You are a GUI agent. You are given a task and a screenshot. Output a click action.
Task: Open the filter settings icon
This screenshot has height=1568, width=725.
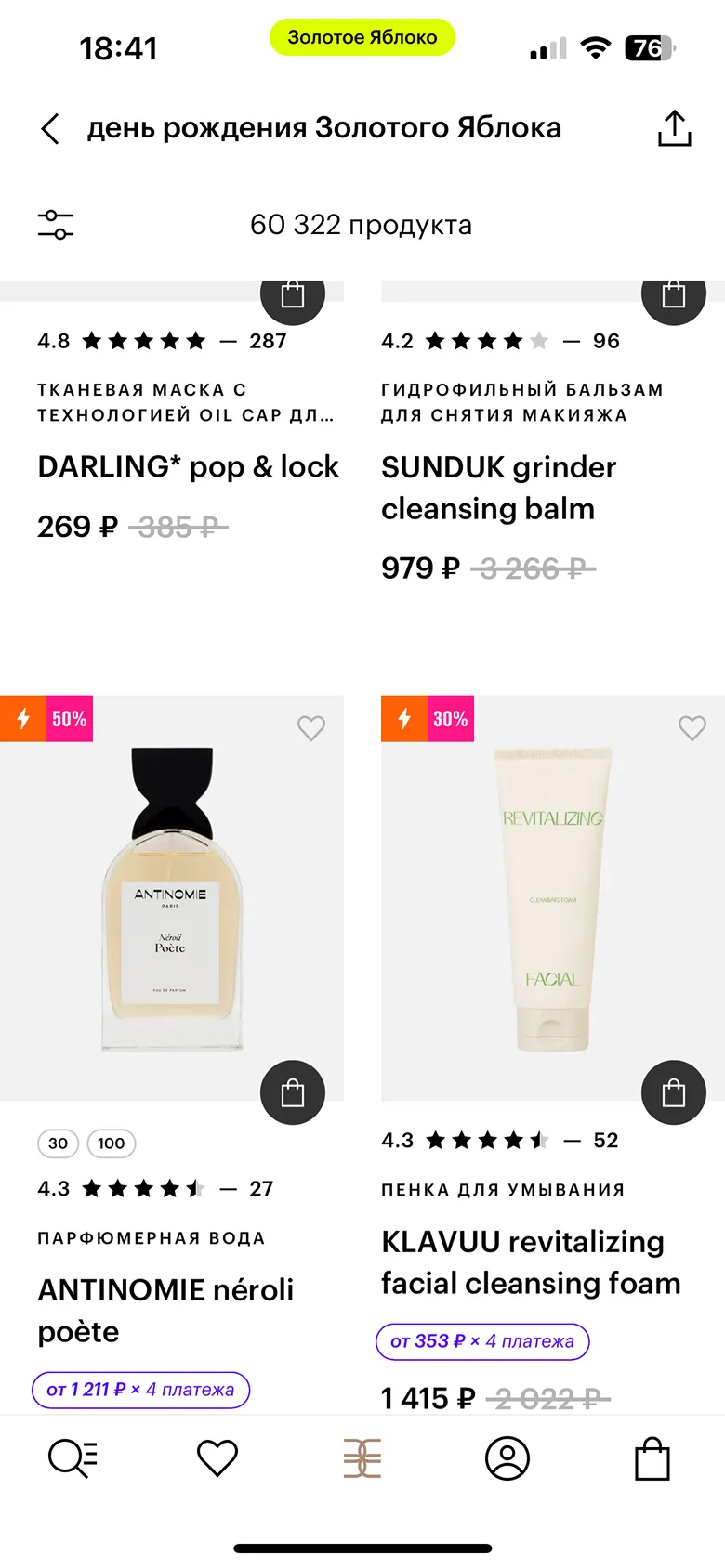click(x=56, y=225)
